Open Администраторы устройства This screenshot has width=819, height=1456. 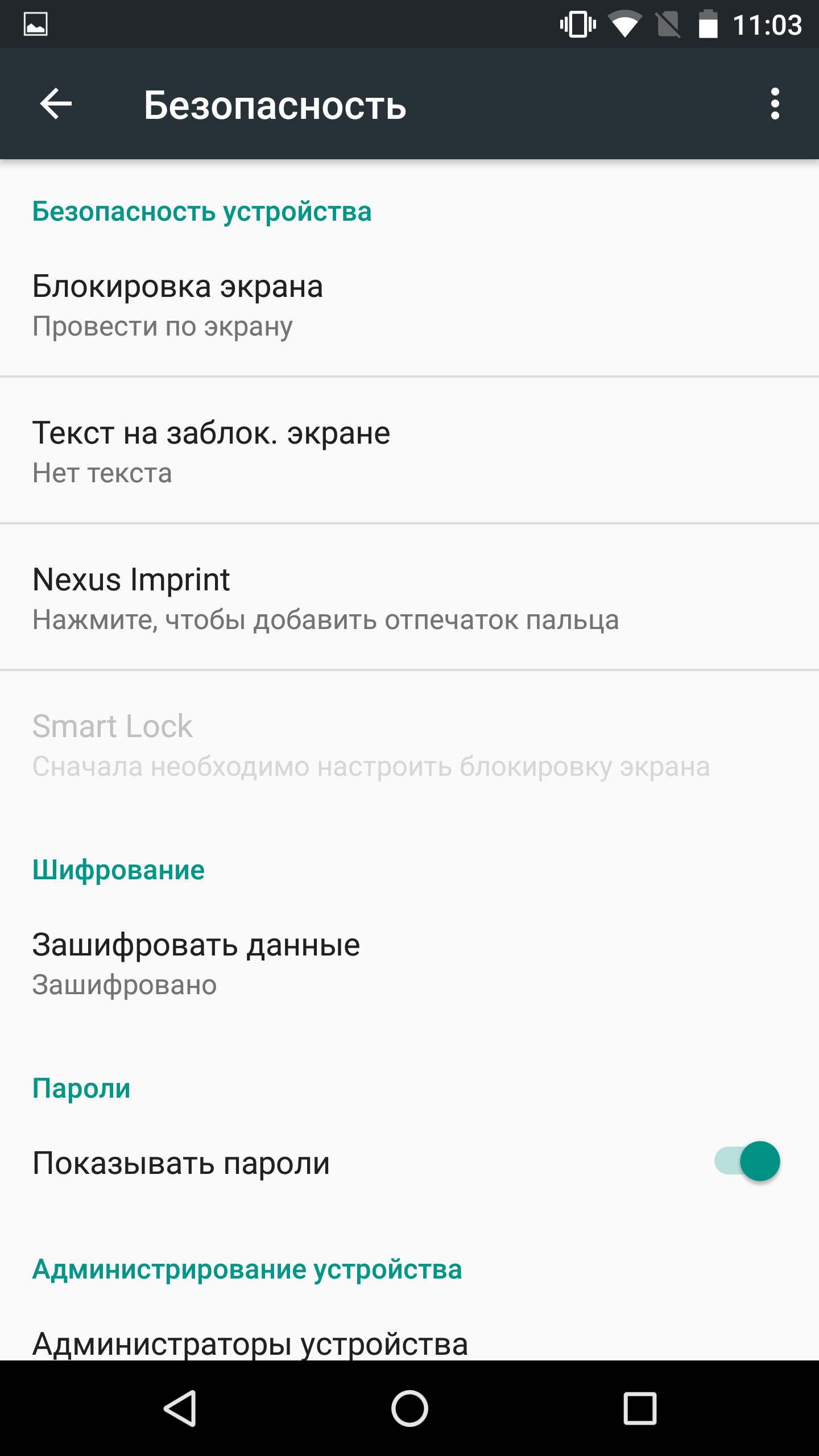pyautogui.click(x=409, y=1343)
